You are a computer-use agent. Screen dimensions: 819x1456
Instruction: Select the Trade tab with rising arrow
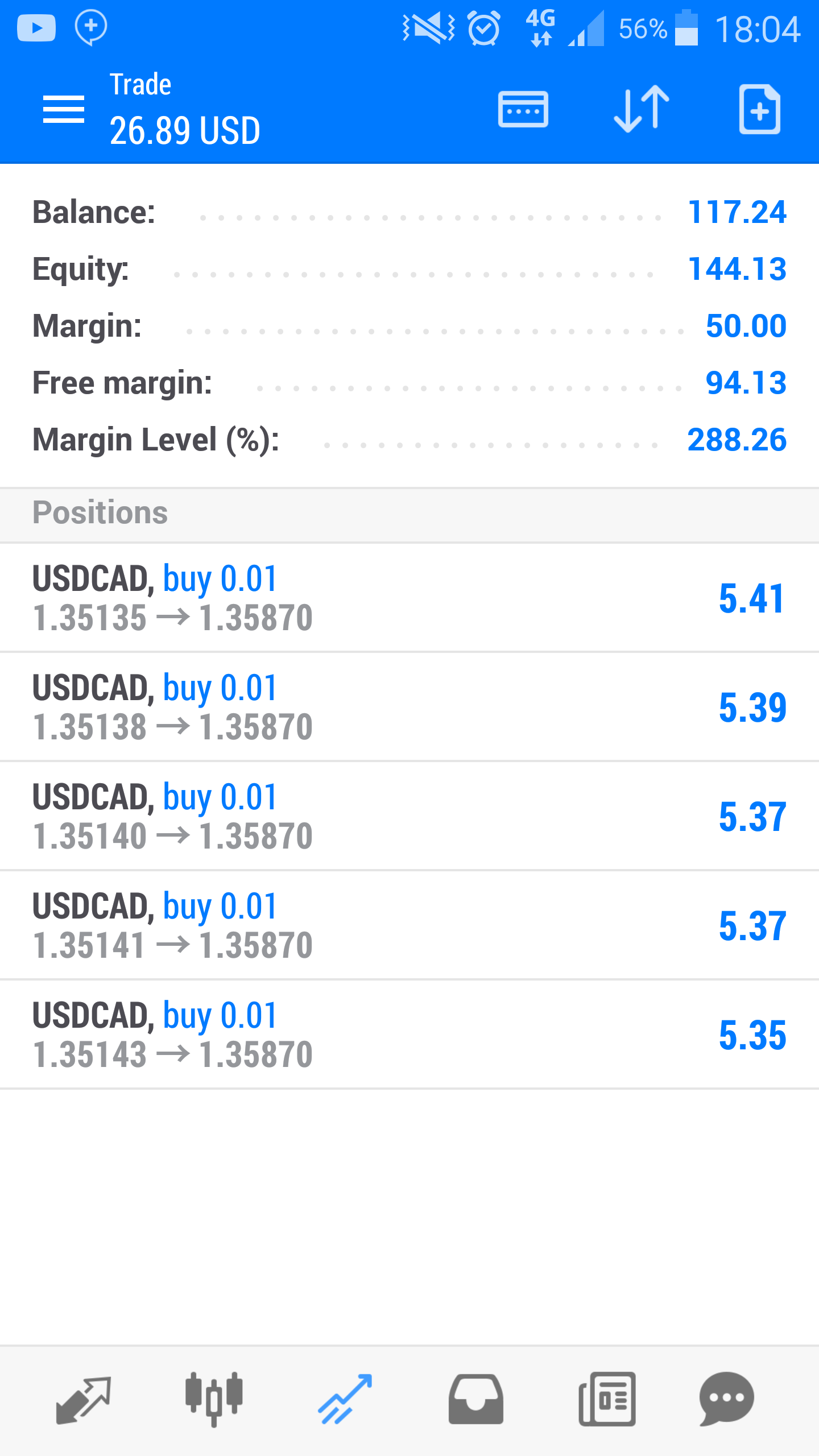click(345, 1399)
